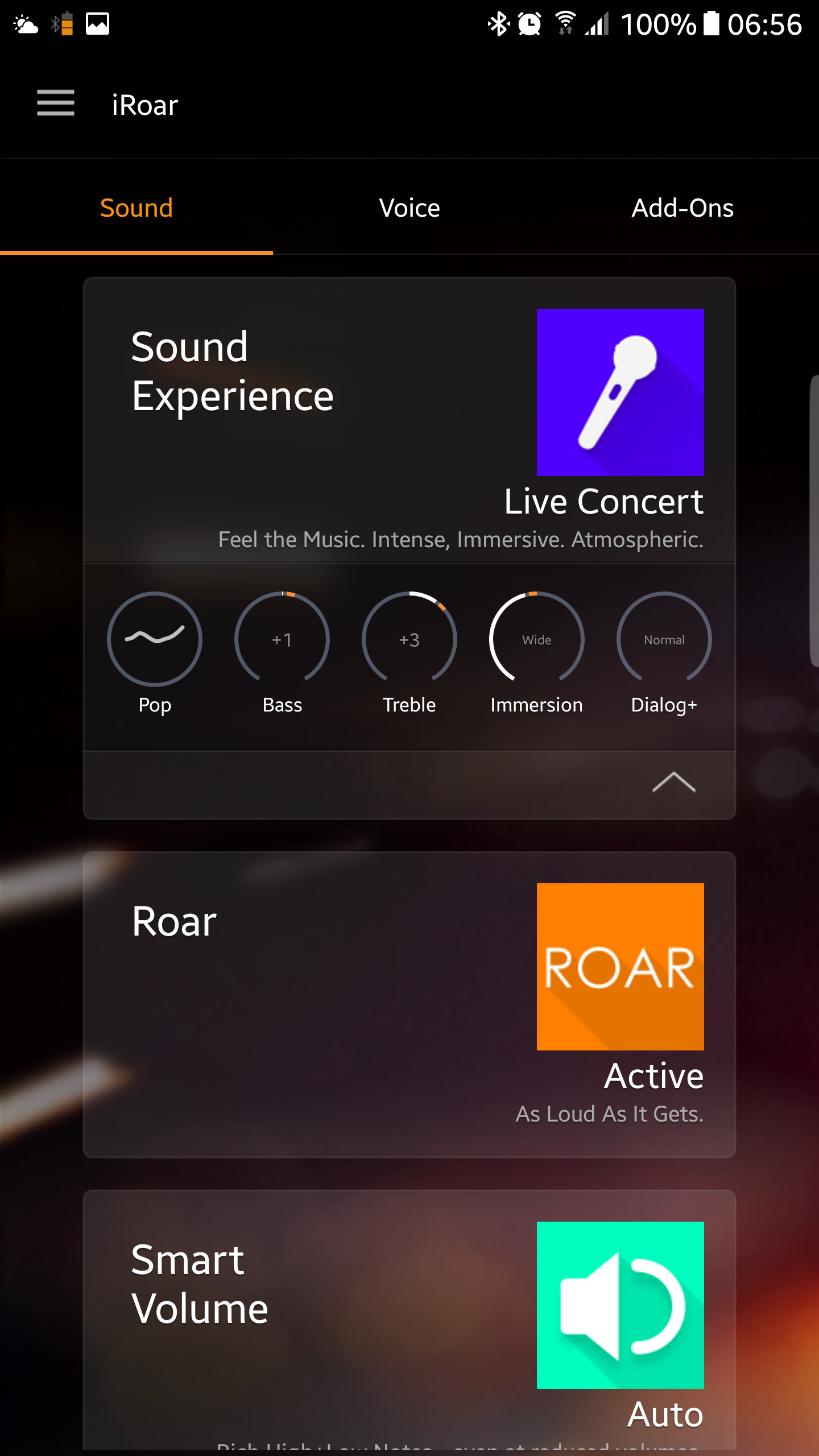Image resolution: width=819 pixels, height=1456 pixels.
Task: Switch to the Voice tab
Action: click(409, 208)
